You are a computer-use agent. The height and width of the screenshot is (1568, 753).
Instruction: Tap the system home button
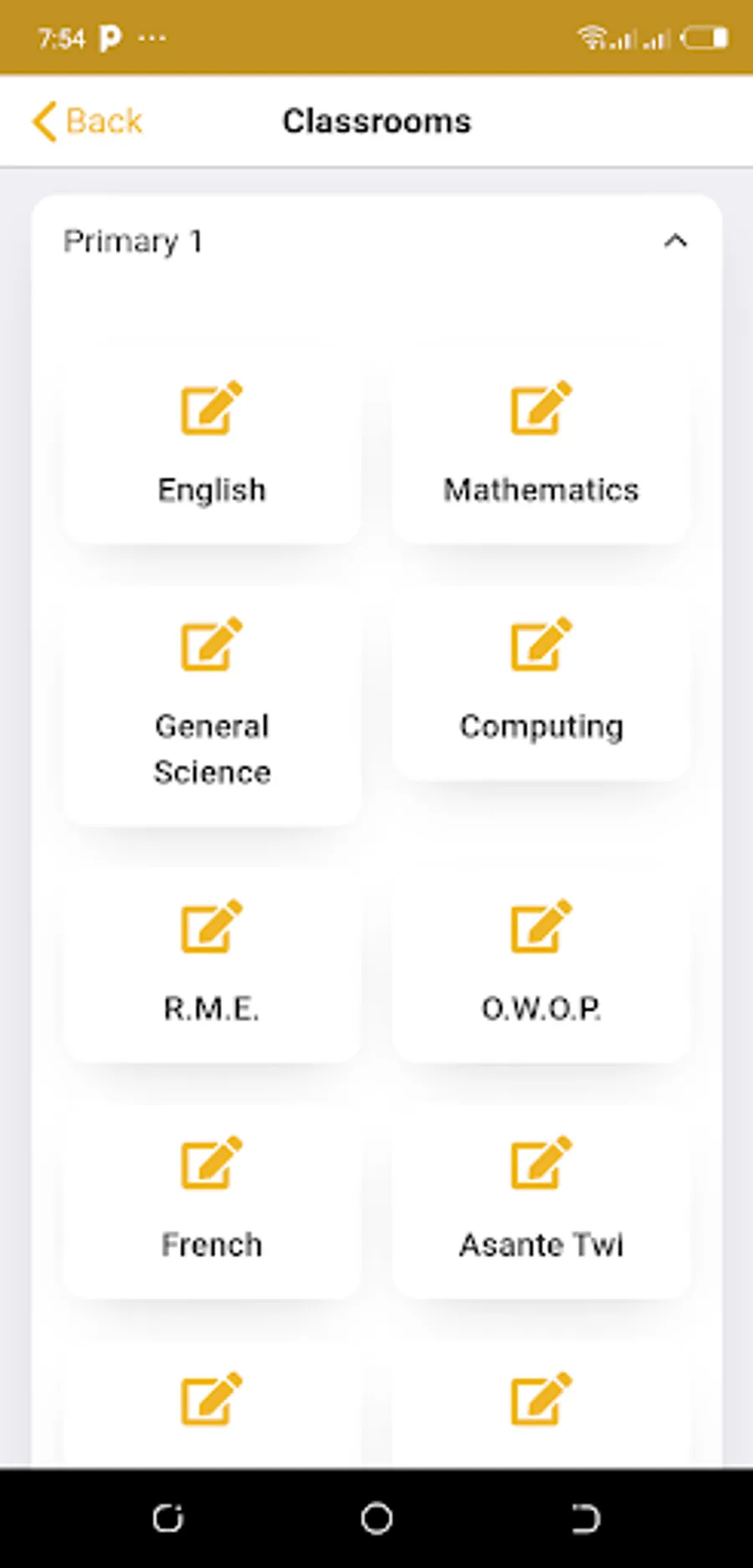coord(376,1518)
